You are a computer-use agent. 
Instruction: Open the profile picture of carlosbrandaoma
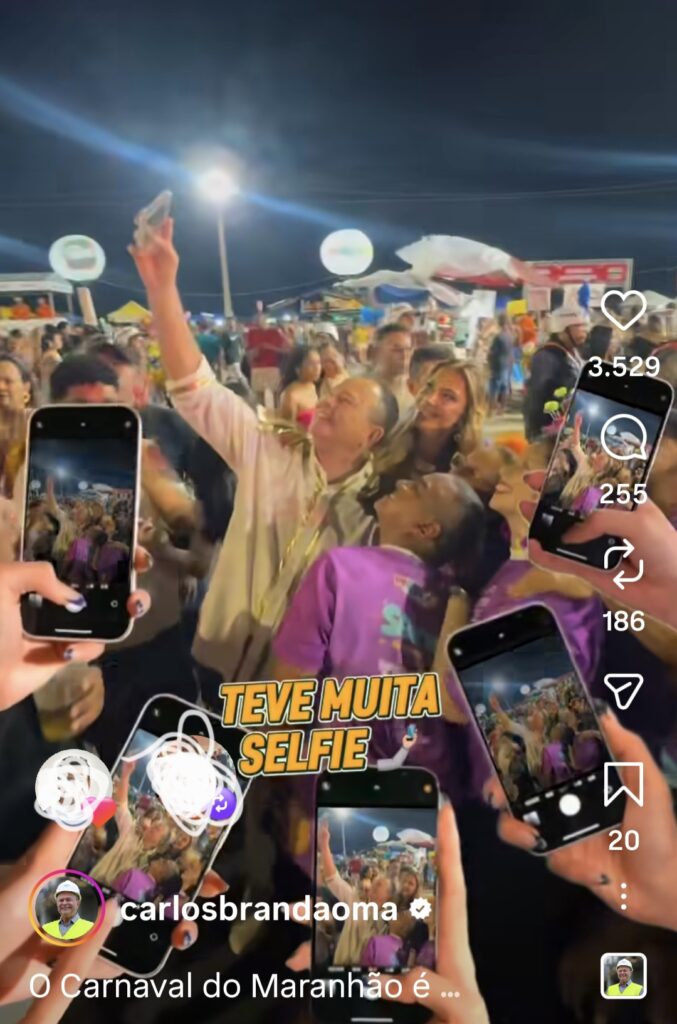coord(68,908)
